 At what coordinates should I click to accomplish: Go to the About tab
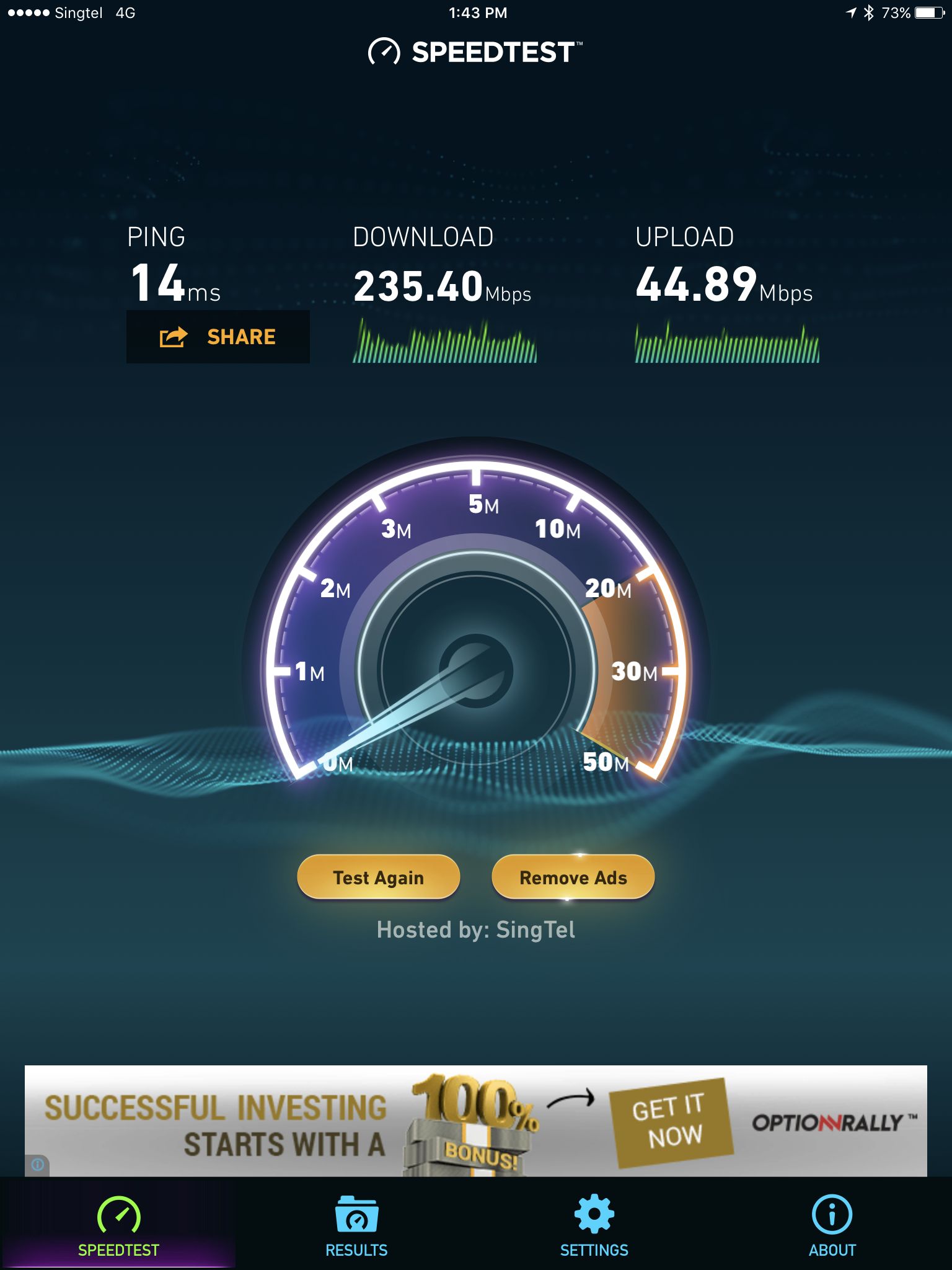(832, 1226)
